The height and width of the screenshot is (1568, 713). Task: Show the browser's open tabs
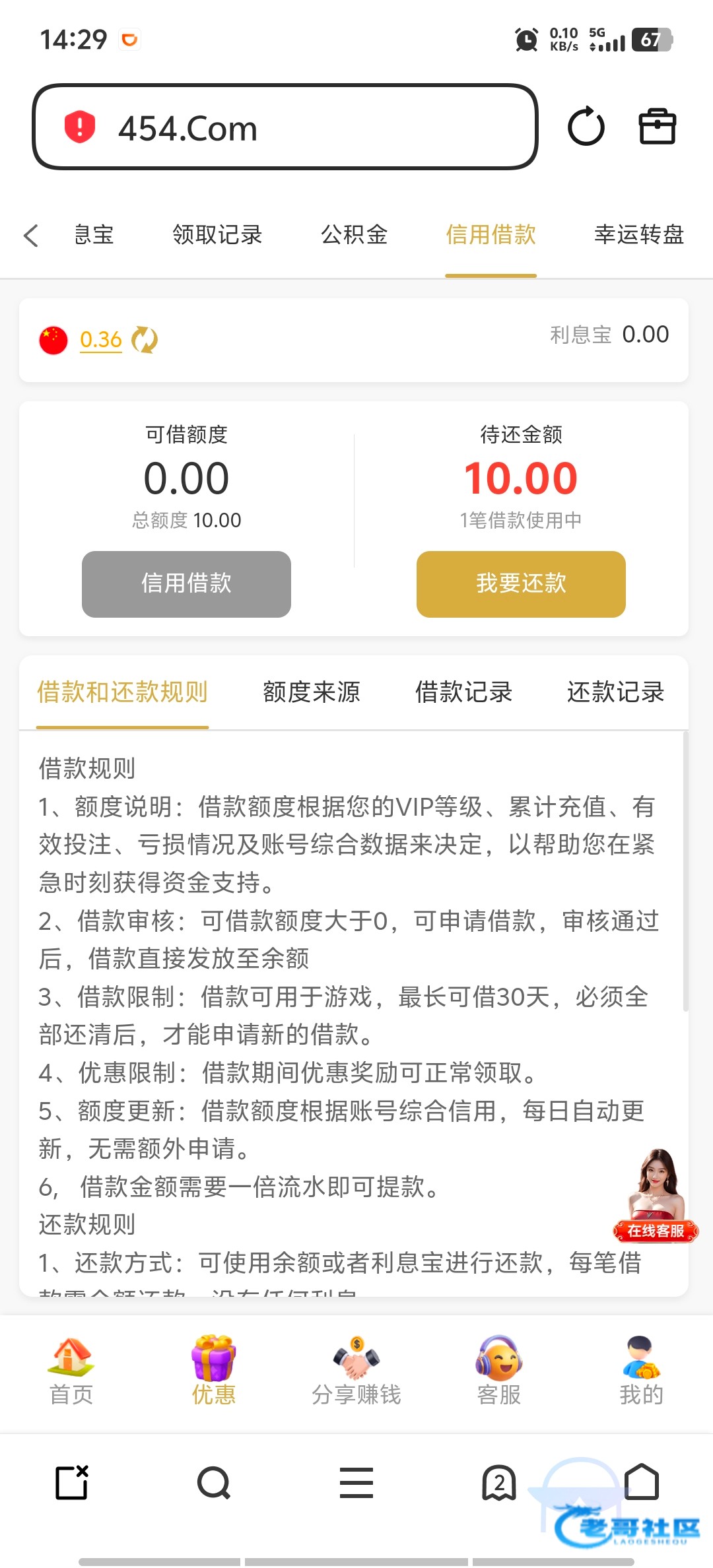(499, 1483)
